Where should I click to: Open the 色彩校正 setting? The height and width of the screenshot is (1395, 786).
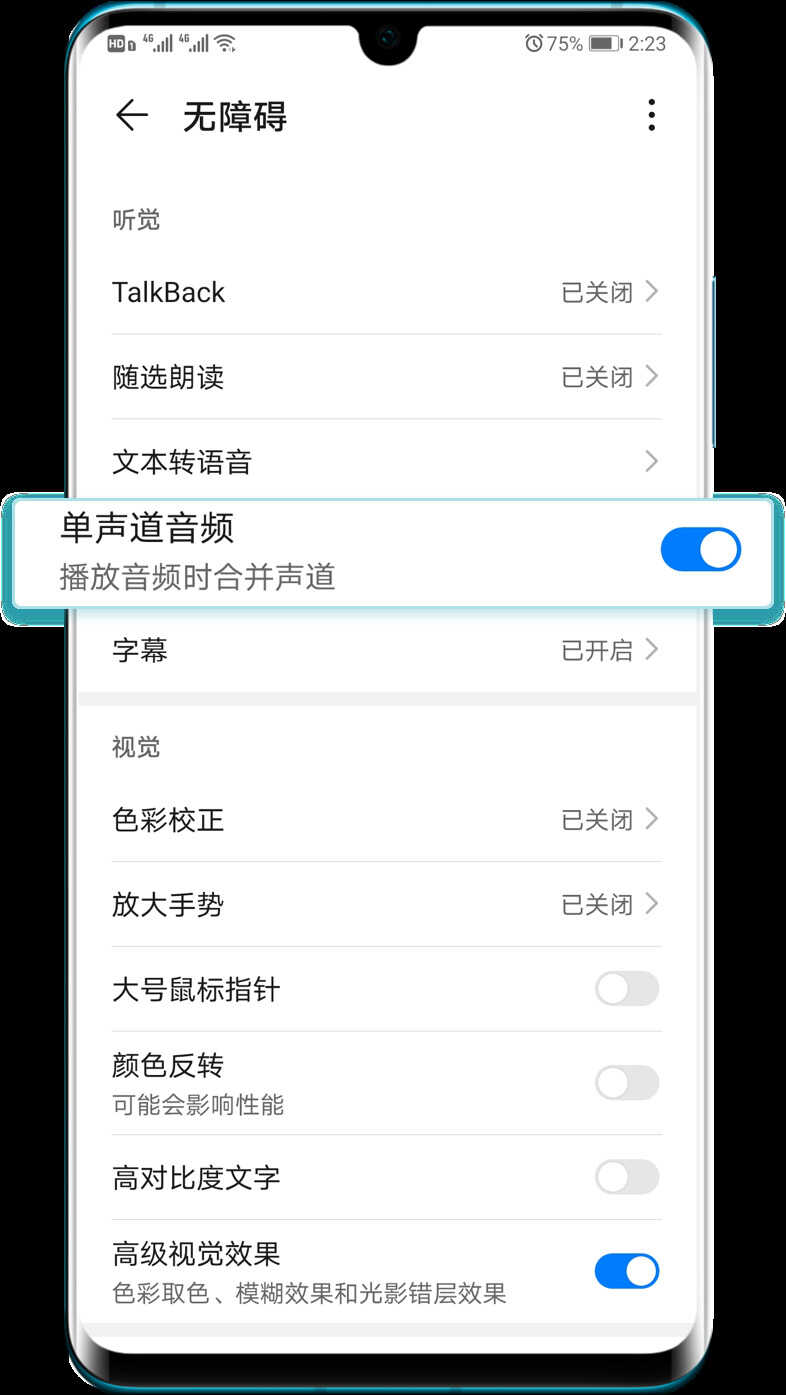tap(385, 820)
